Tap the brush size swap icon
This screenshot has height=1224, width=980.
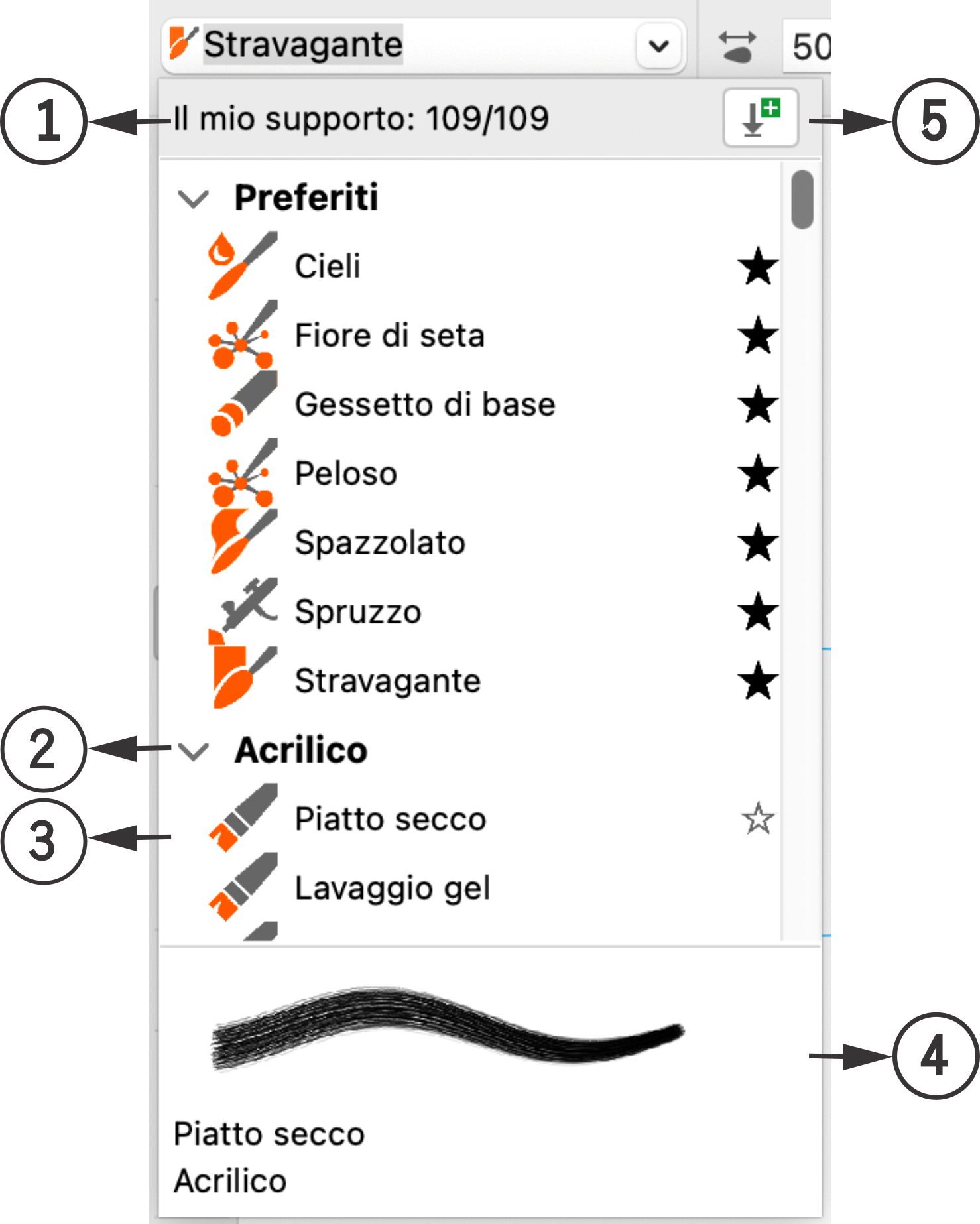click(x=737, y=46)
